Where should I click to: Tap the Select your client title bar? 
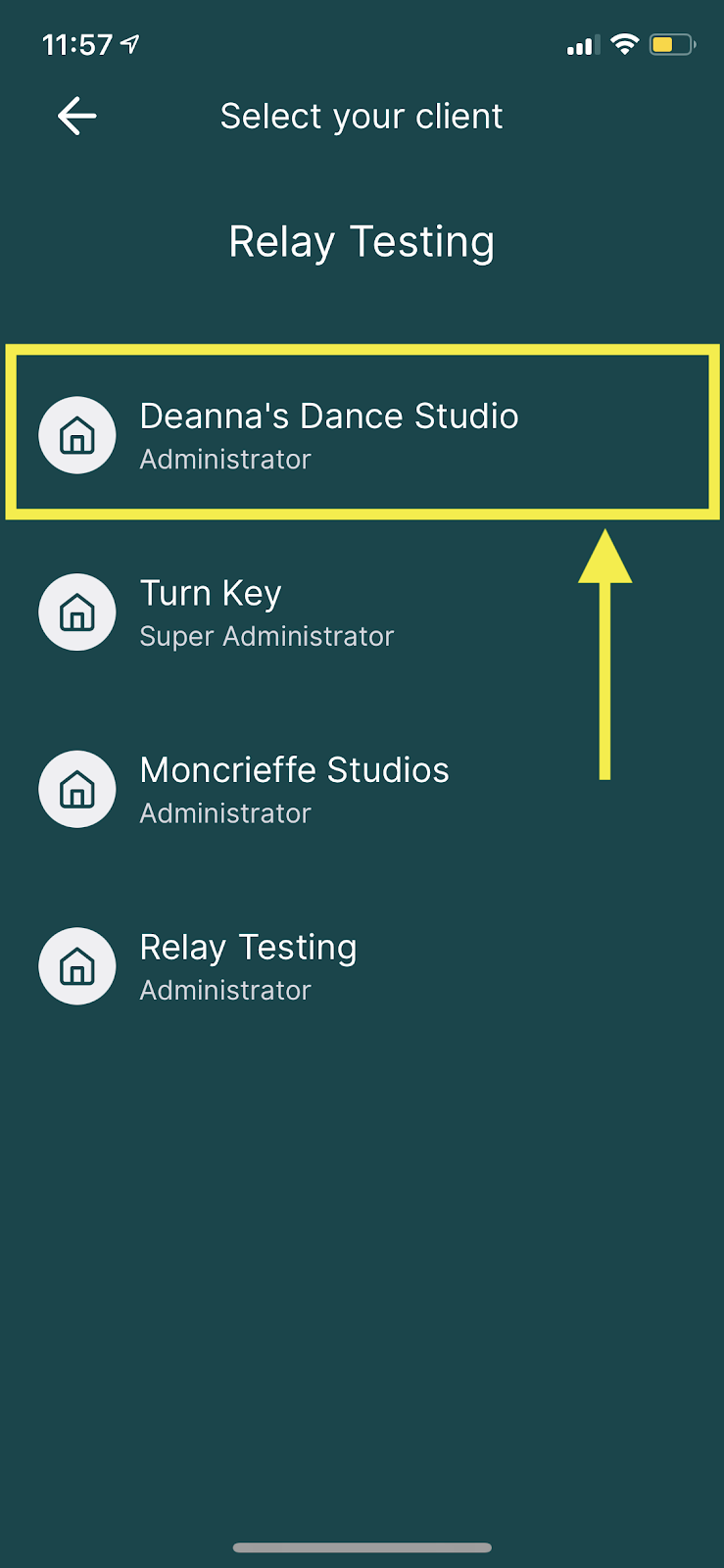click(362, 115)
